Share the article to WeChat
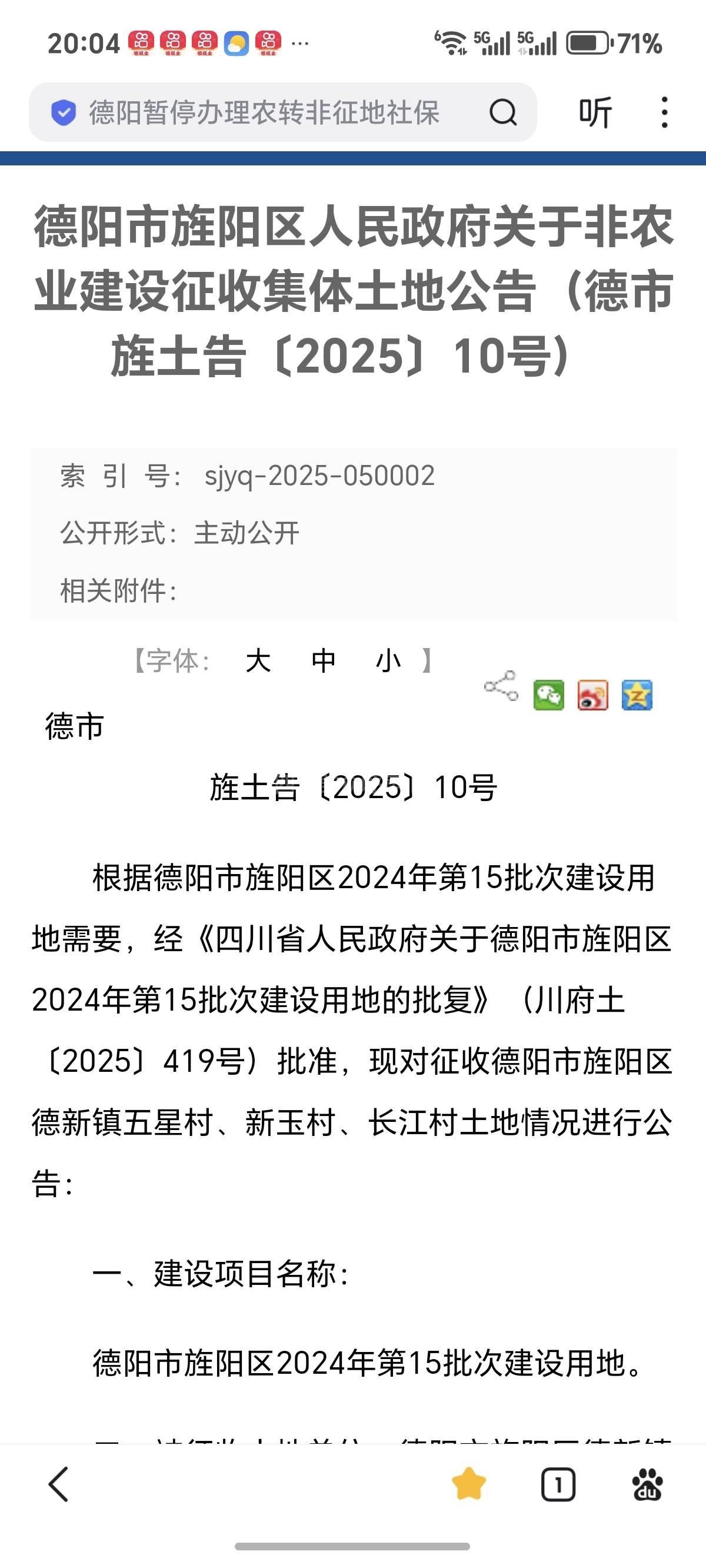 [548, 695]
